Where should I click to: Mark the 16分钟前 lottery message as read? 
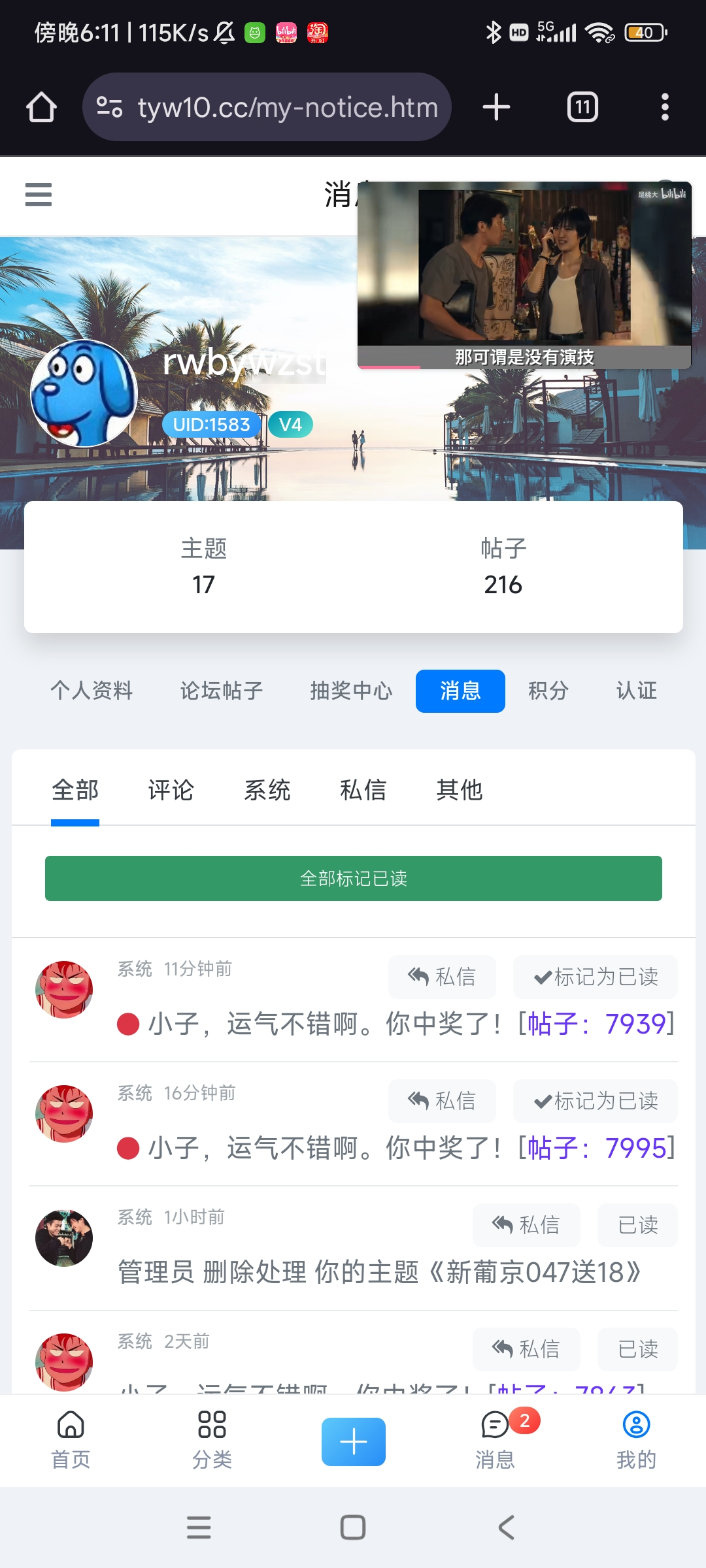594,1101
